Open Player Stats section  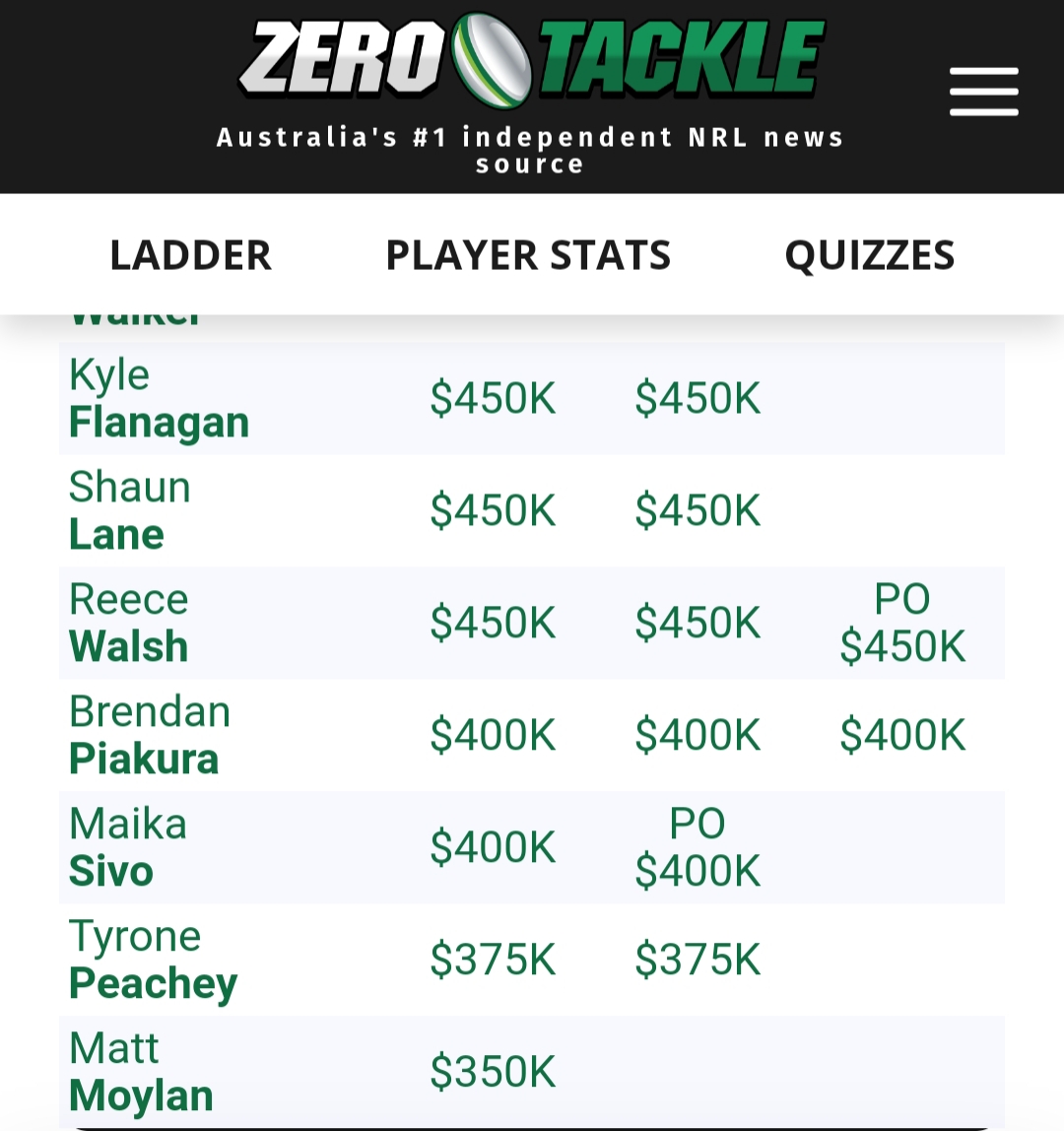point(528,255)
